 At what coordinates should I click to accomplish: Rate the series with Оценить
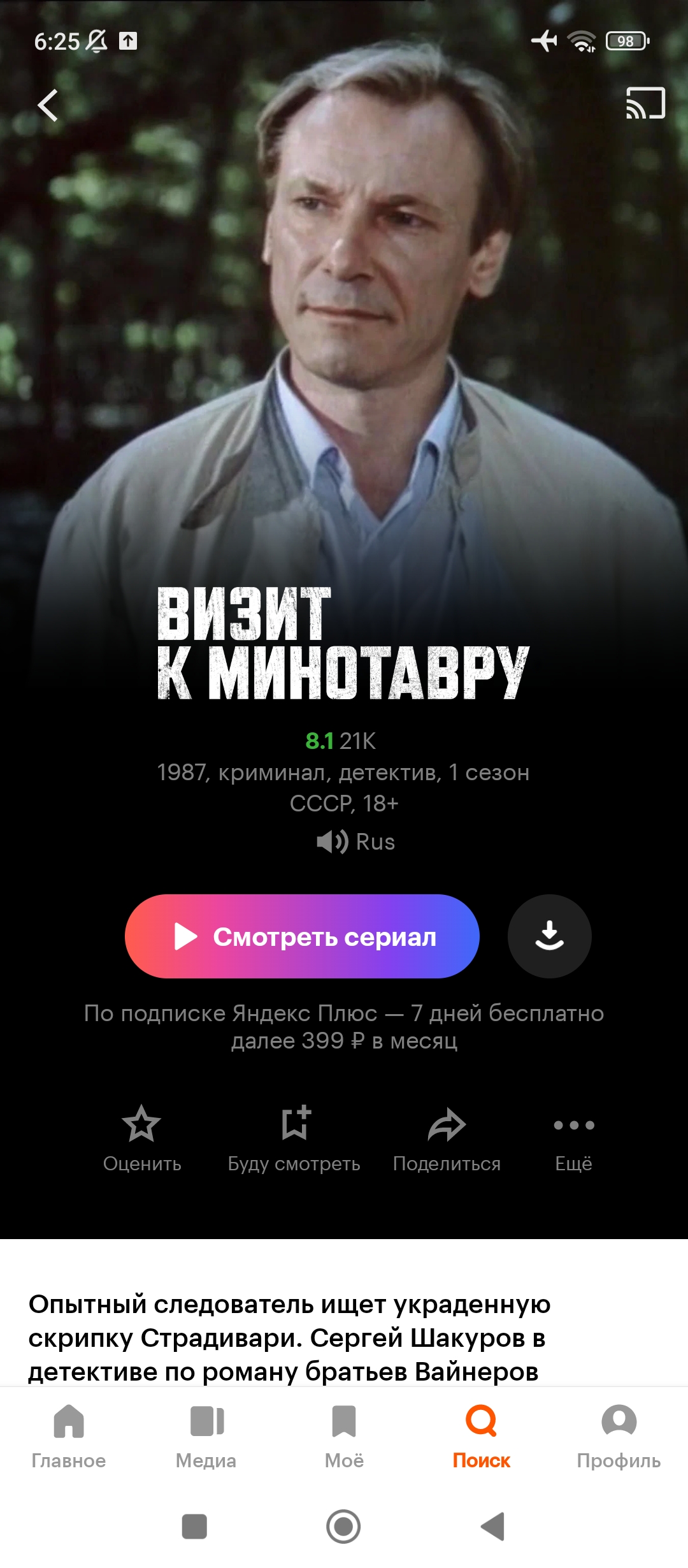[x=142, y=1139]
